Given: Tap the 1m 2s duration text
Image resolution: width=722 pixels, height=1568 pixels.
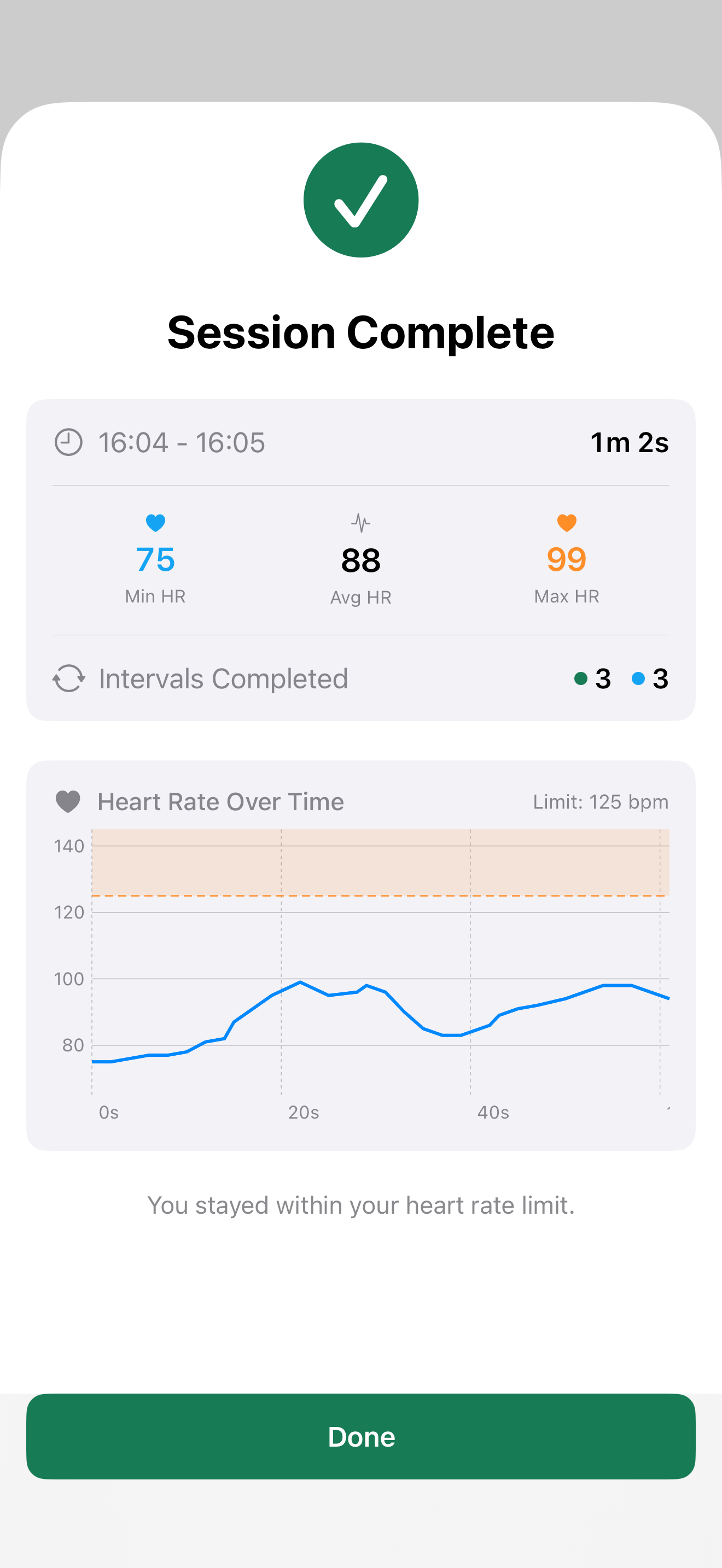Looking at the screenshot, I should pyautogui.click(x=629, y=442).
